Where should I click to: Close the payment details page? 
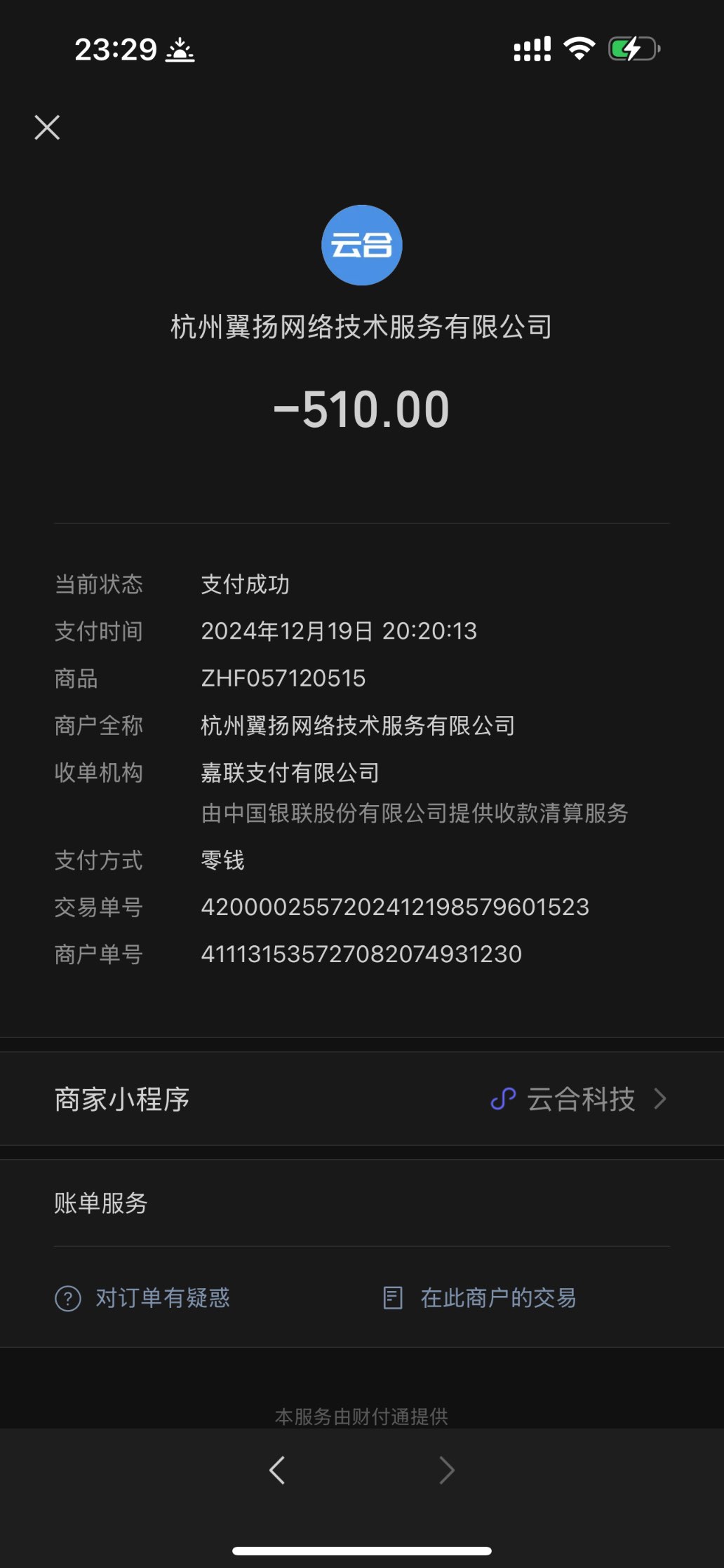click(47, 128)
